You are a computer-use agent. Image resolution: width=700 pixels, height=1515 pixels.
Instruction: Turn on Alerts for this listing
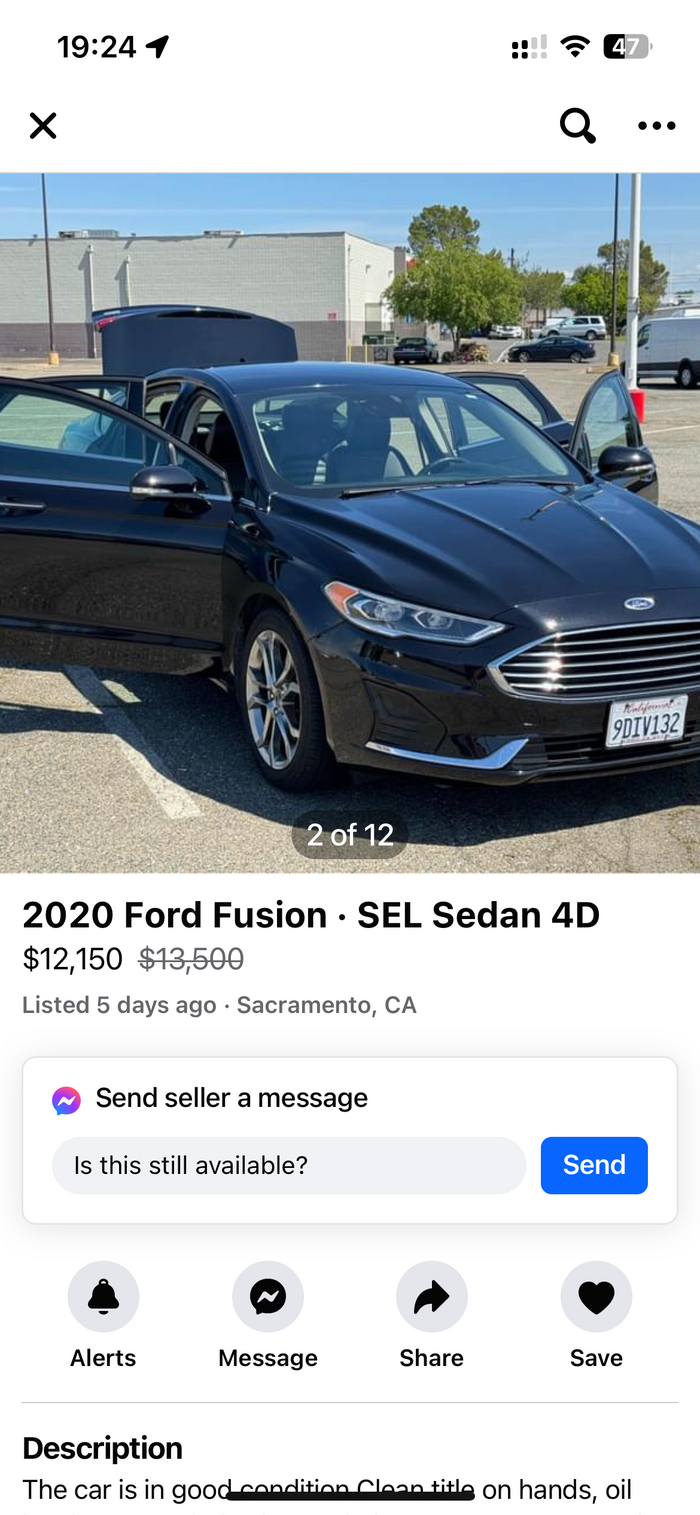(103, 1297)
